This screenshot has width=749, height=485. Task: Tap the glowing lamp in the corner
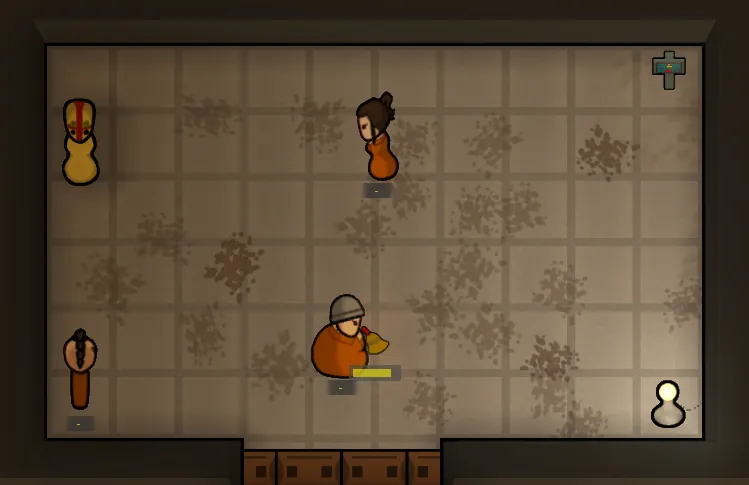(667, 404)
